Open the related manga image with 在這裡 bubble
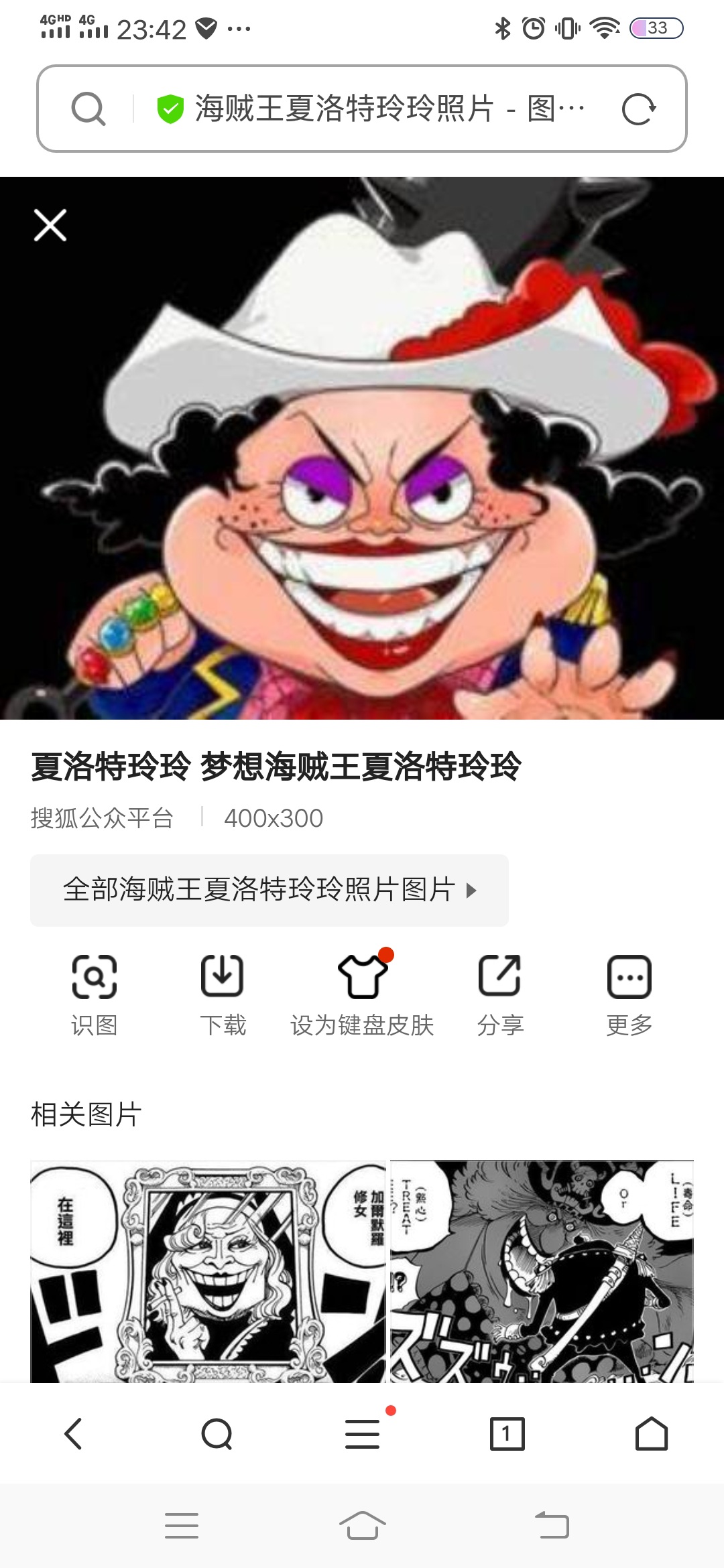 click(x=208, y=1271)
